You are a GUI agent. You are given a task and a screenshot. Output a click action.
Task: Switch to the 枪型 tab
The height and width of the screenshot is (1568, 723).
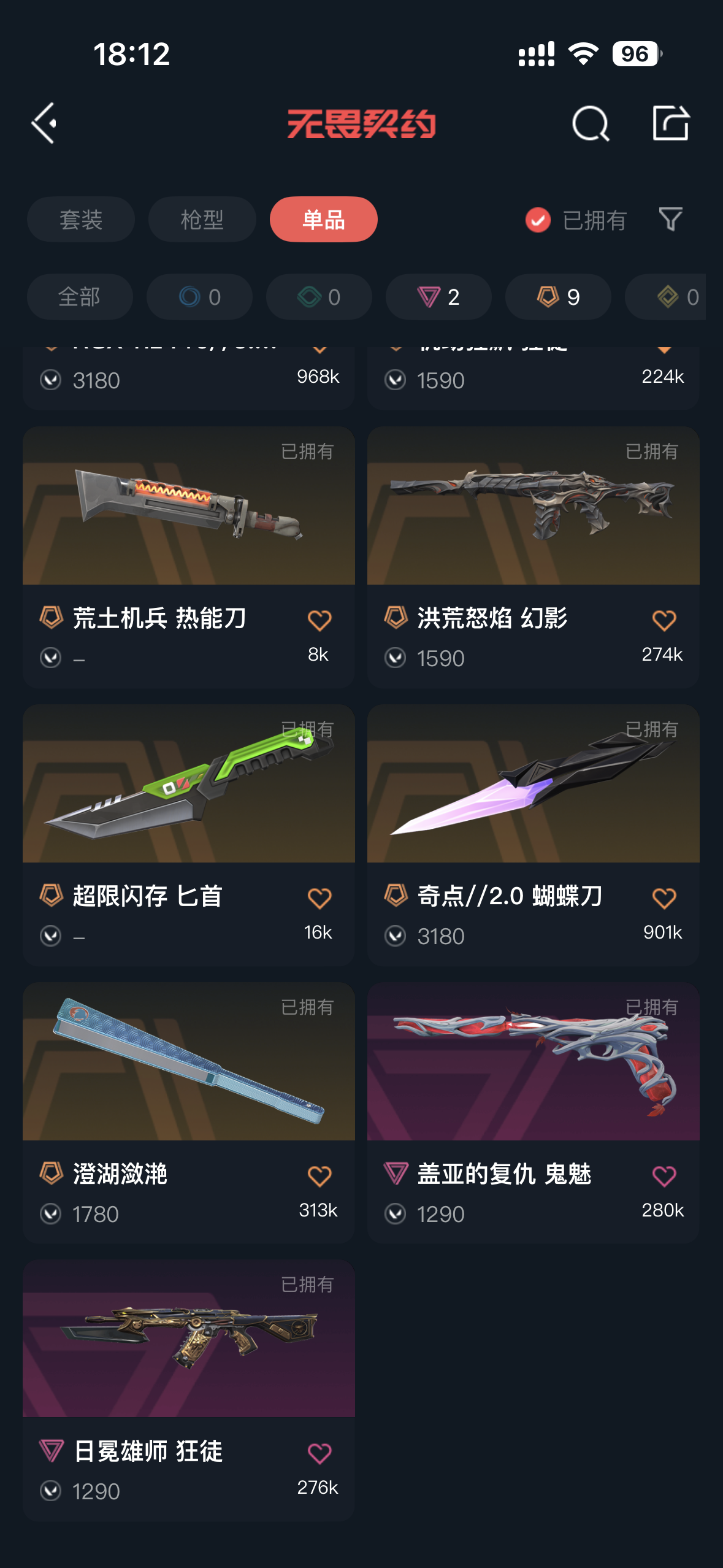[202, 220]
